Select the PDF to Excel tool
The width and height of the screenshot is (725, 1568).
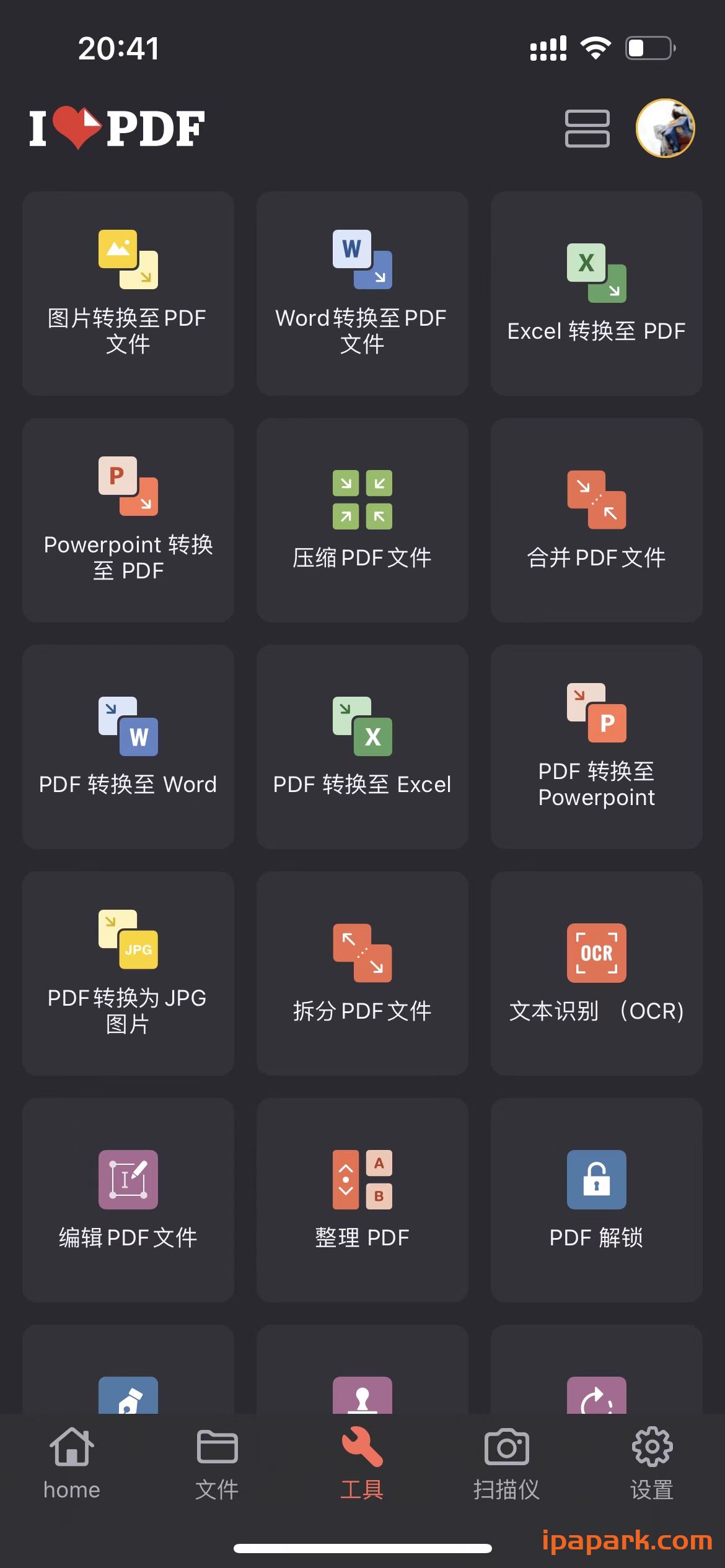361,746
